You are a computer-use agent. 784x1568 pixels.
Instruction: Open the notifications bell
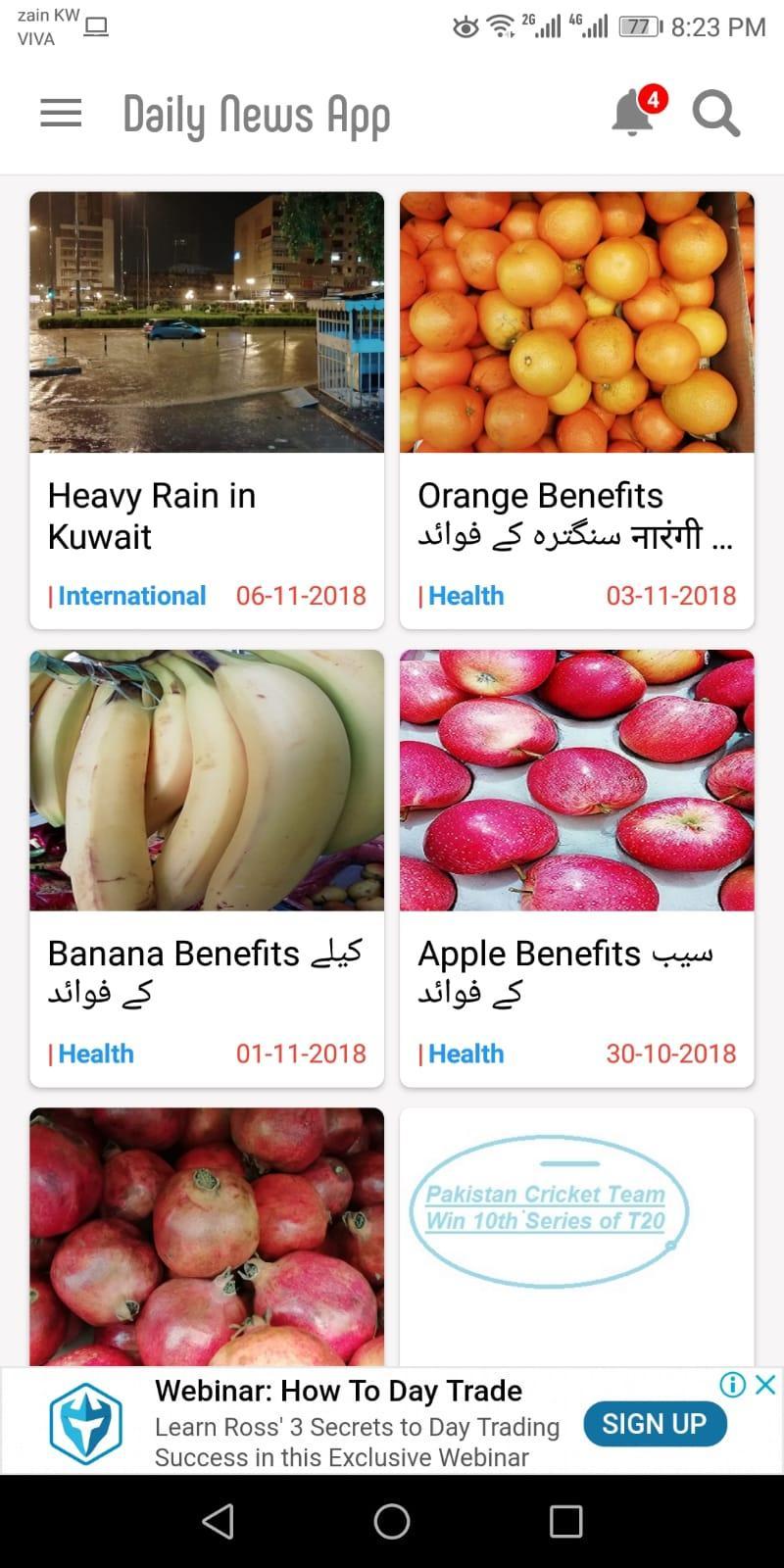tap(633, 115)
